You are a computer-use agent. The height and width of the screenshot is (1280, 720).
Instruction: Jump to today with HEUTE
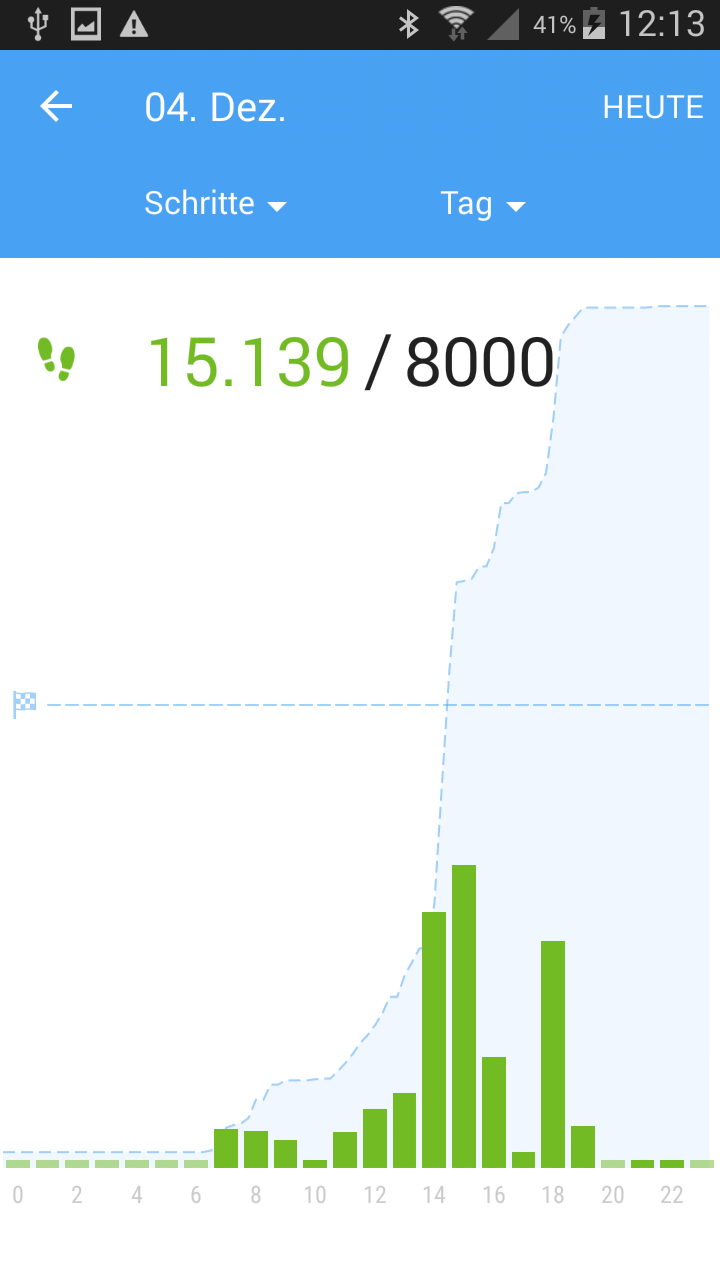[x=652, y=107]
